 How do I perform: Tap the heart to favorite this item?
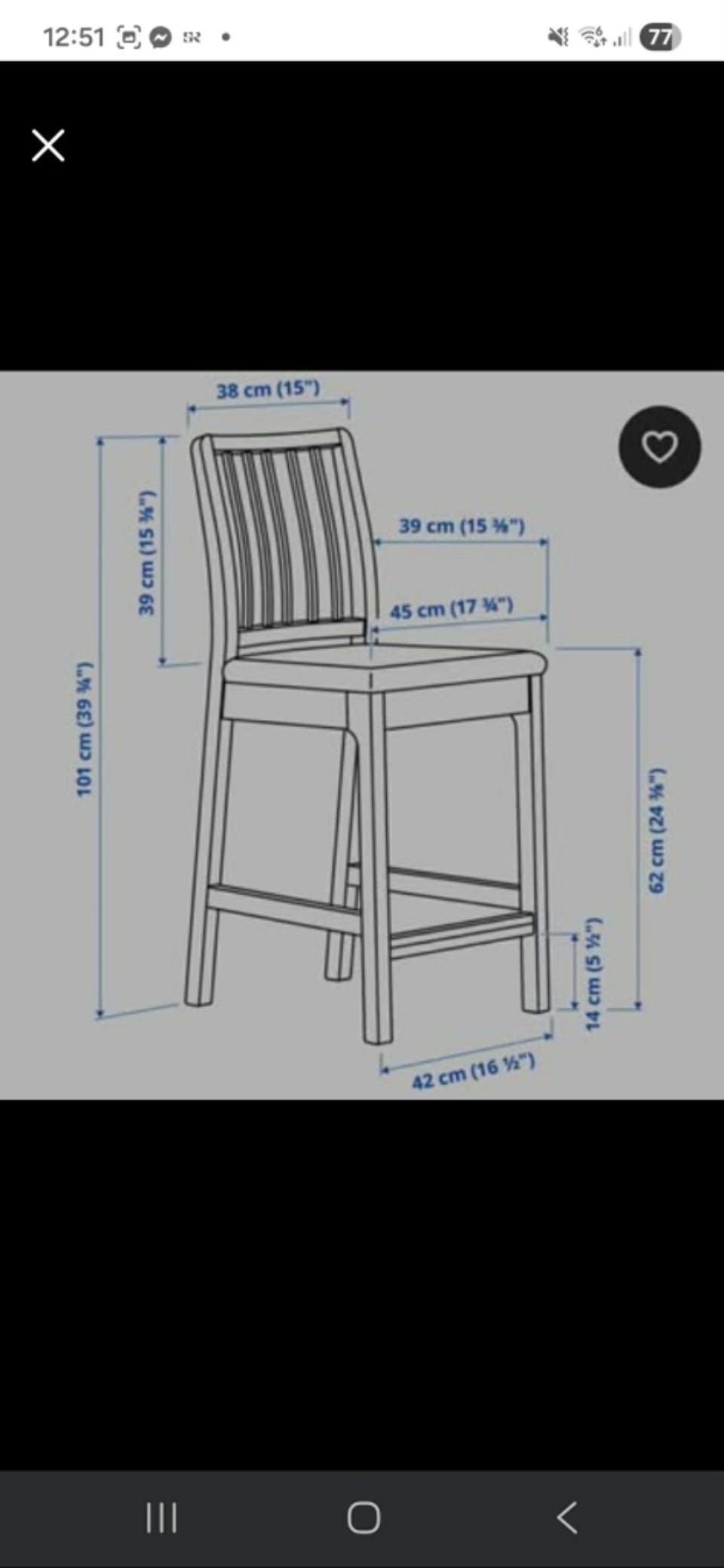coord(660,447)
